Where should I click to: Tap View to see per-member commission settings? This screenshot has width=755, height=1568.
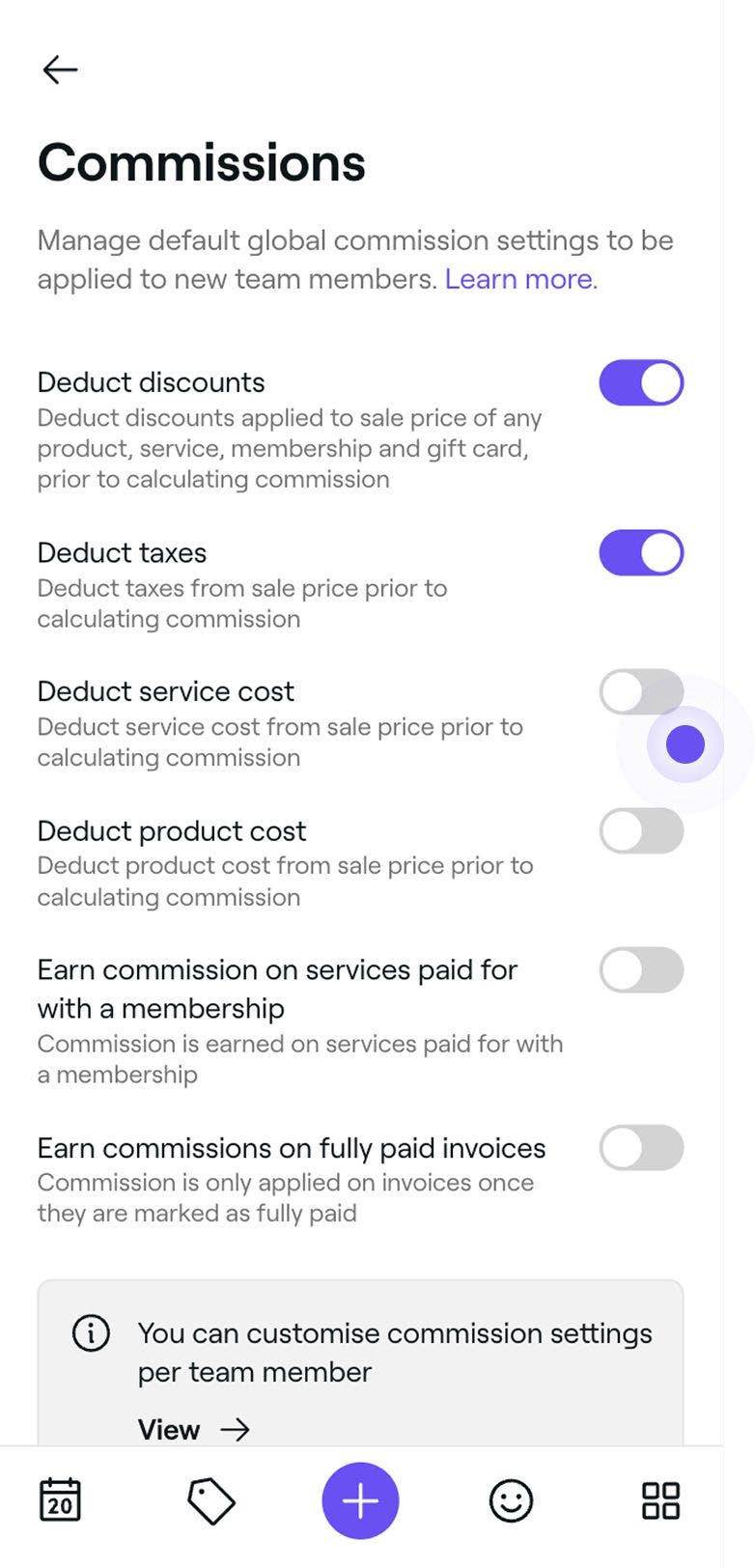click(169, 1430)
